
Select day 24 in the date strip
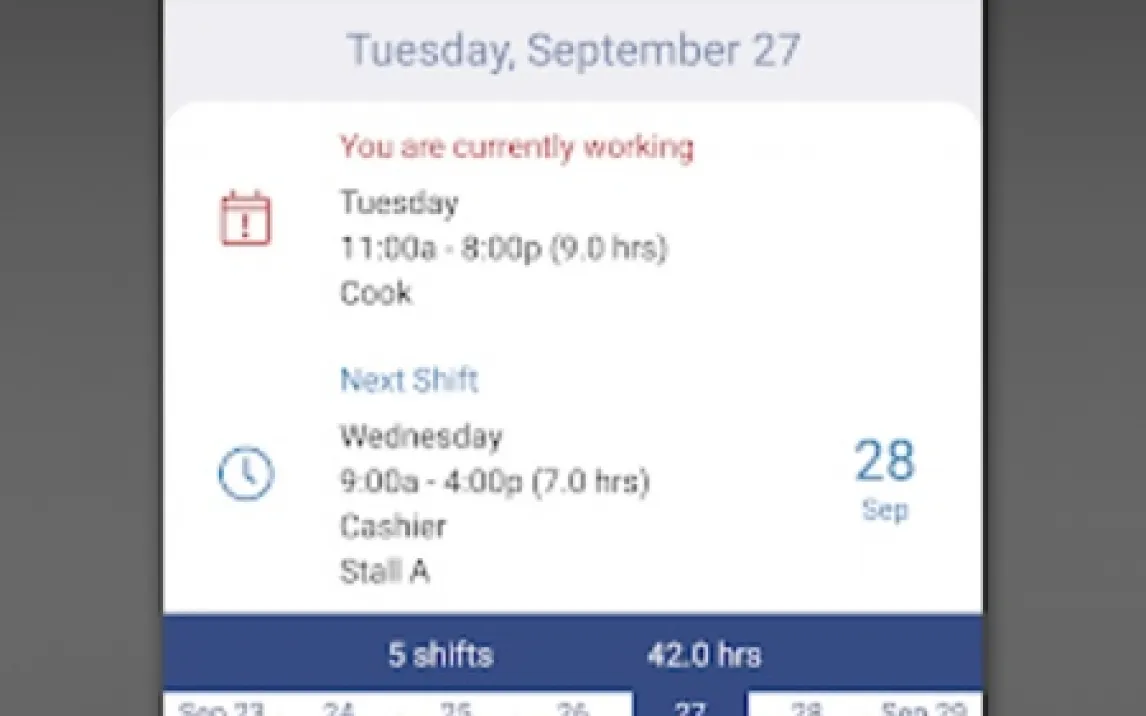coord(339,707)
